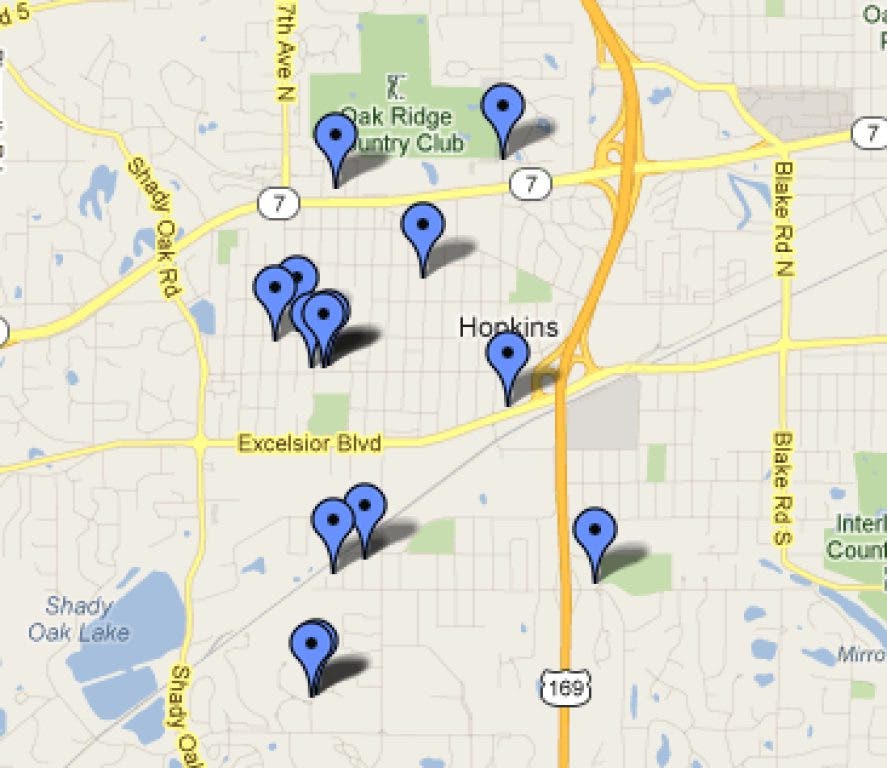Tap the pin just south of Highway 7
887x768 pixels.
[422, 228]
